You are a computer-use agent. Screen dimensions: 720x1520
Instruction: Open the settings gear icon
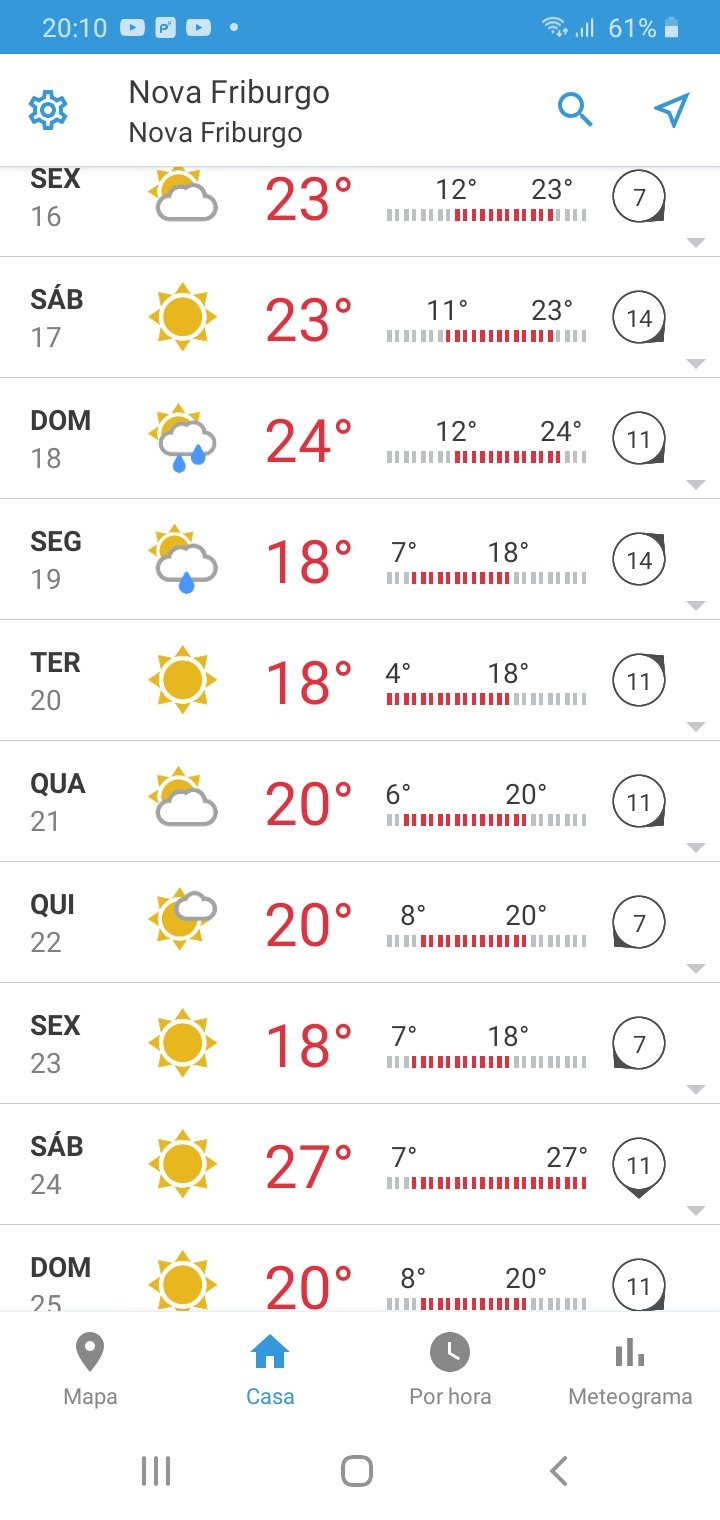click(48, 110)
